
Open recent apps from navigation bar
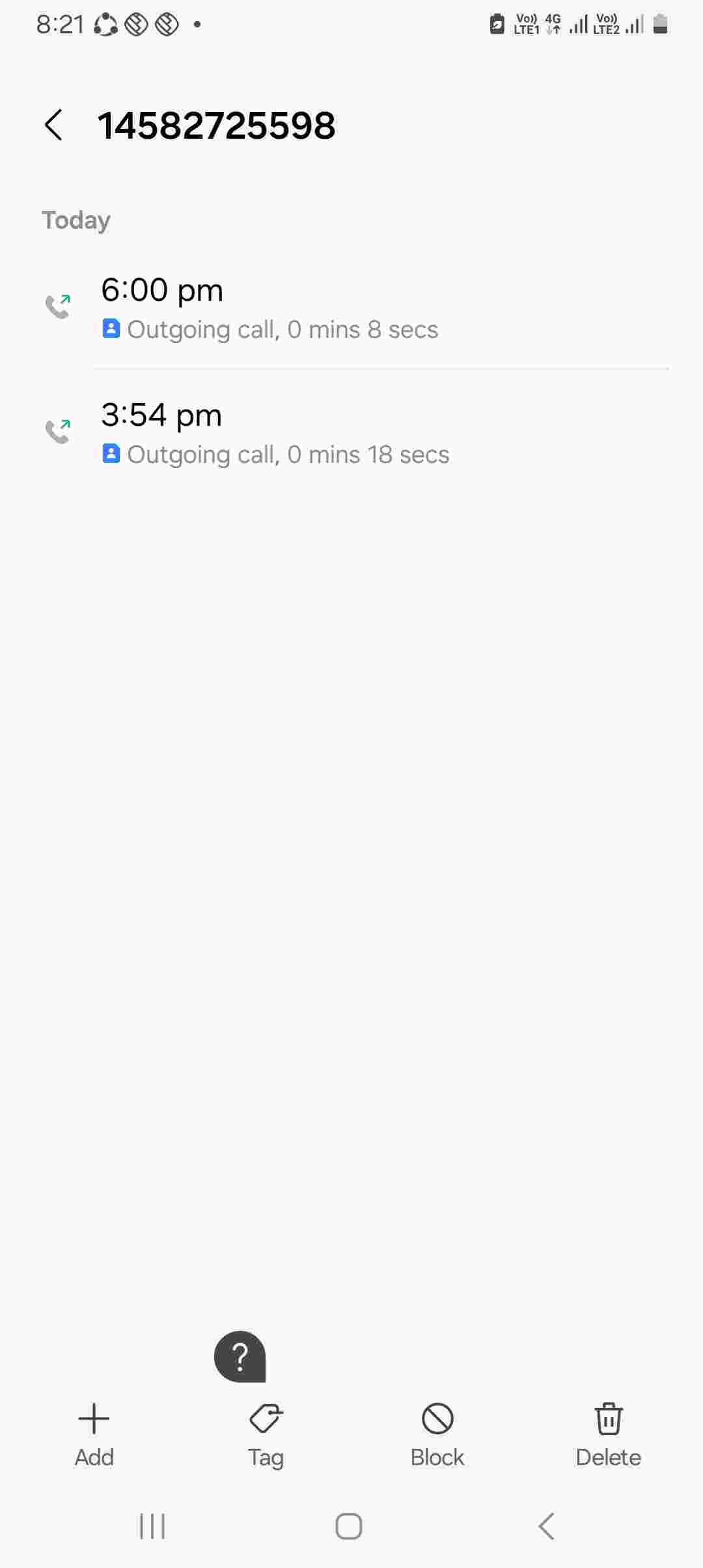[x=152, y=1526]
